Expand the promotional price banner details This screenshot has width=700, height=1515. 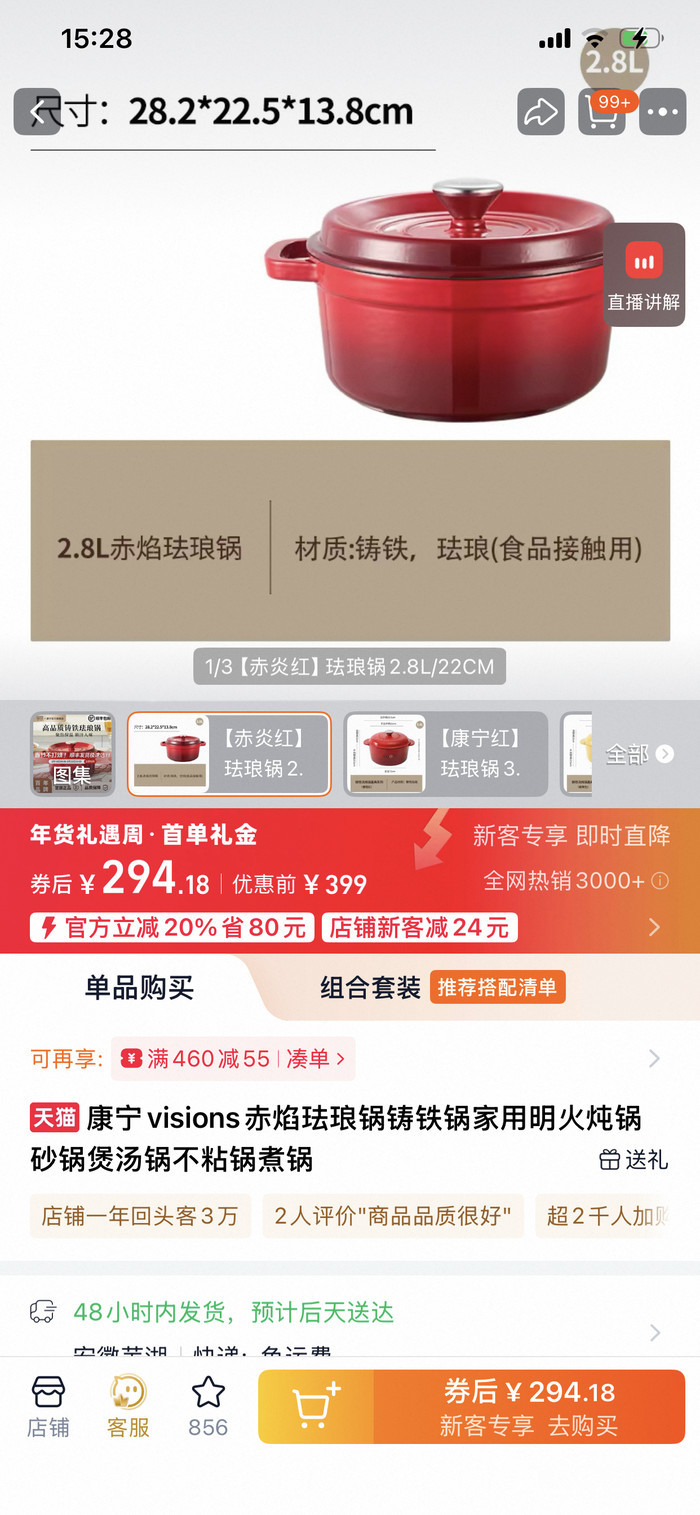[654, 927]
